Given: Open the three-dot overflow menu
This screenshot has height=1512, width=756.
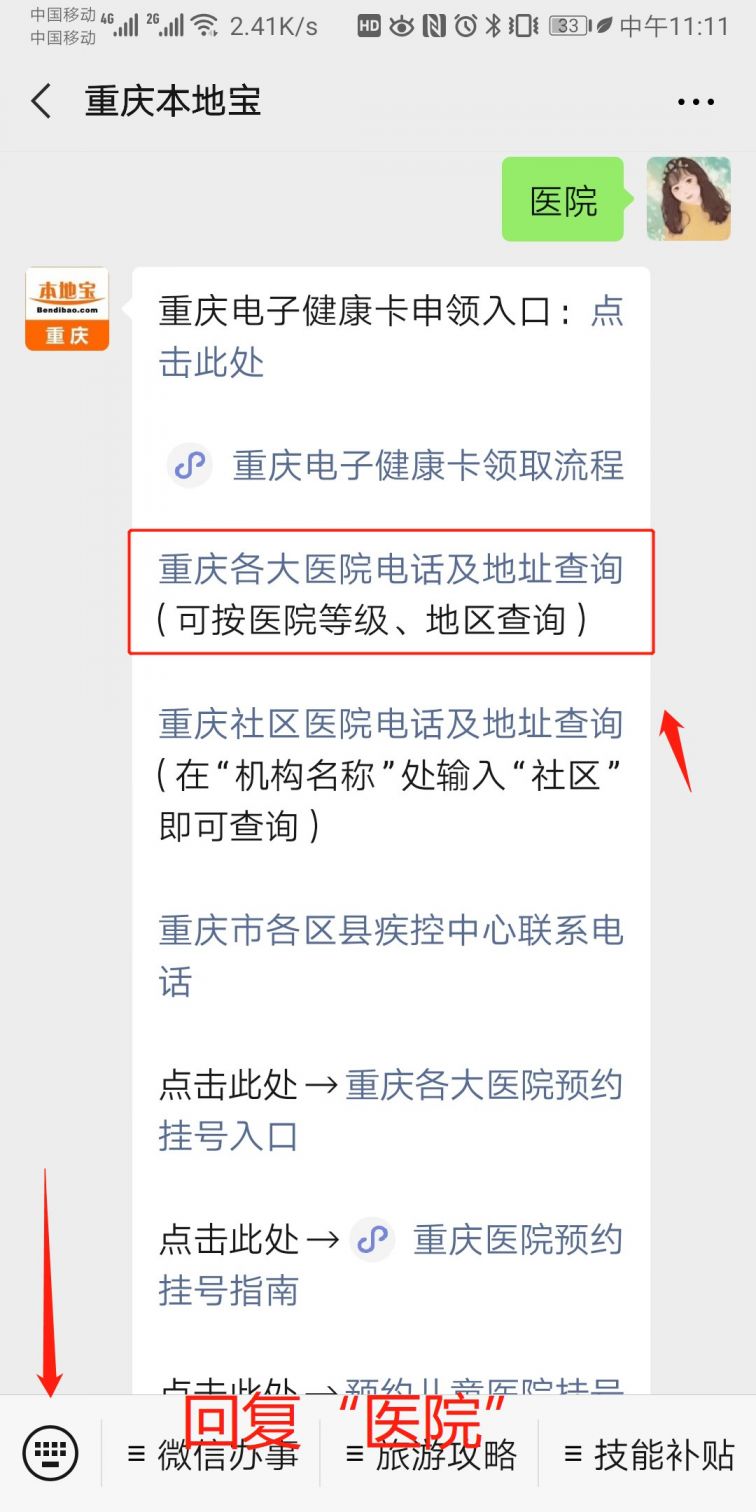Looking at the screenshot, I should [695, 102].
